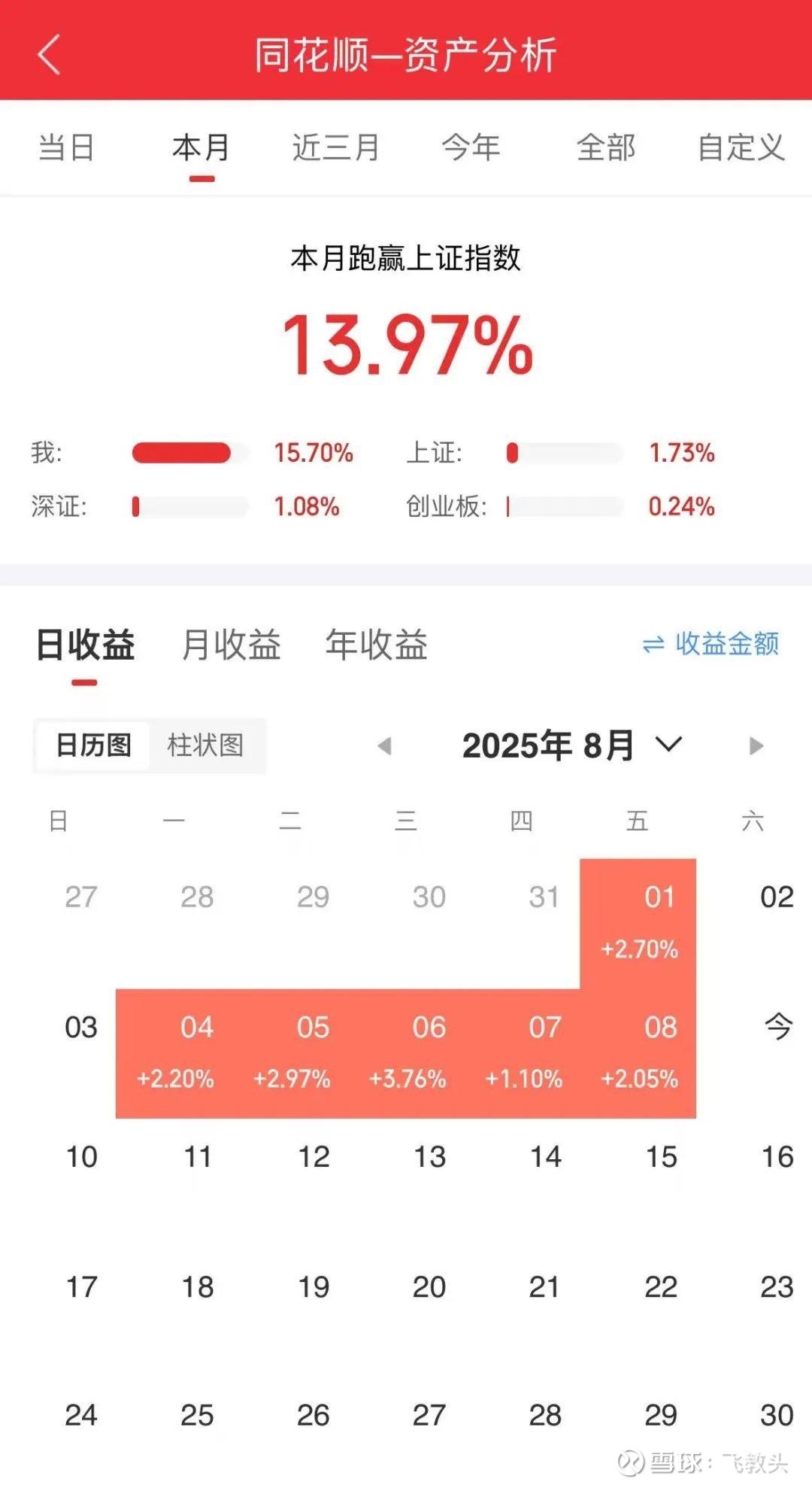Select the 日收益 tab
Image resolution: width=812 pixels, height=1488 pixels.
tap(85, 645)
